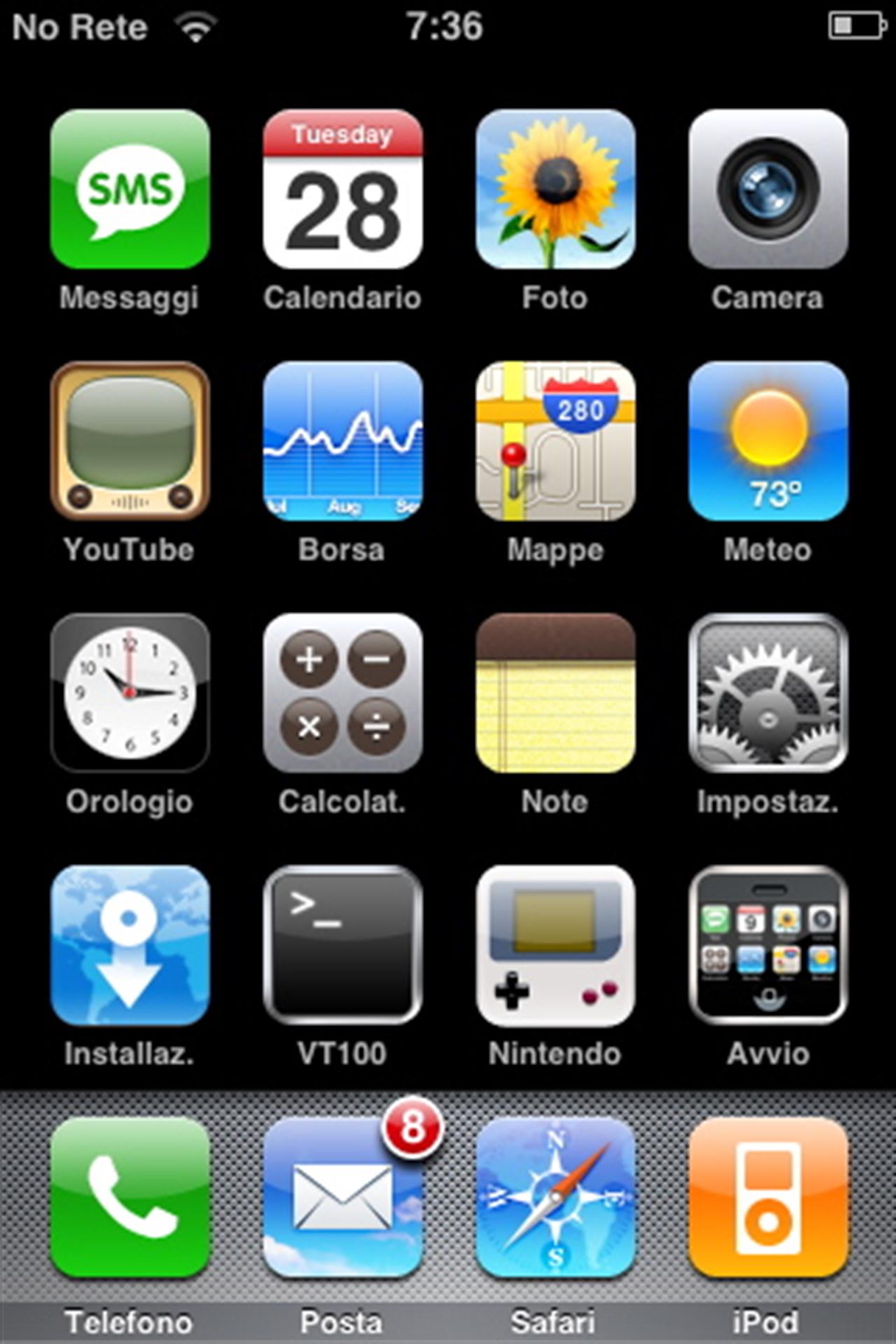Launch Safari from the dock
This screenshot has width=896, height=1344.
click(x=555, y=1198)
